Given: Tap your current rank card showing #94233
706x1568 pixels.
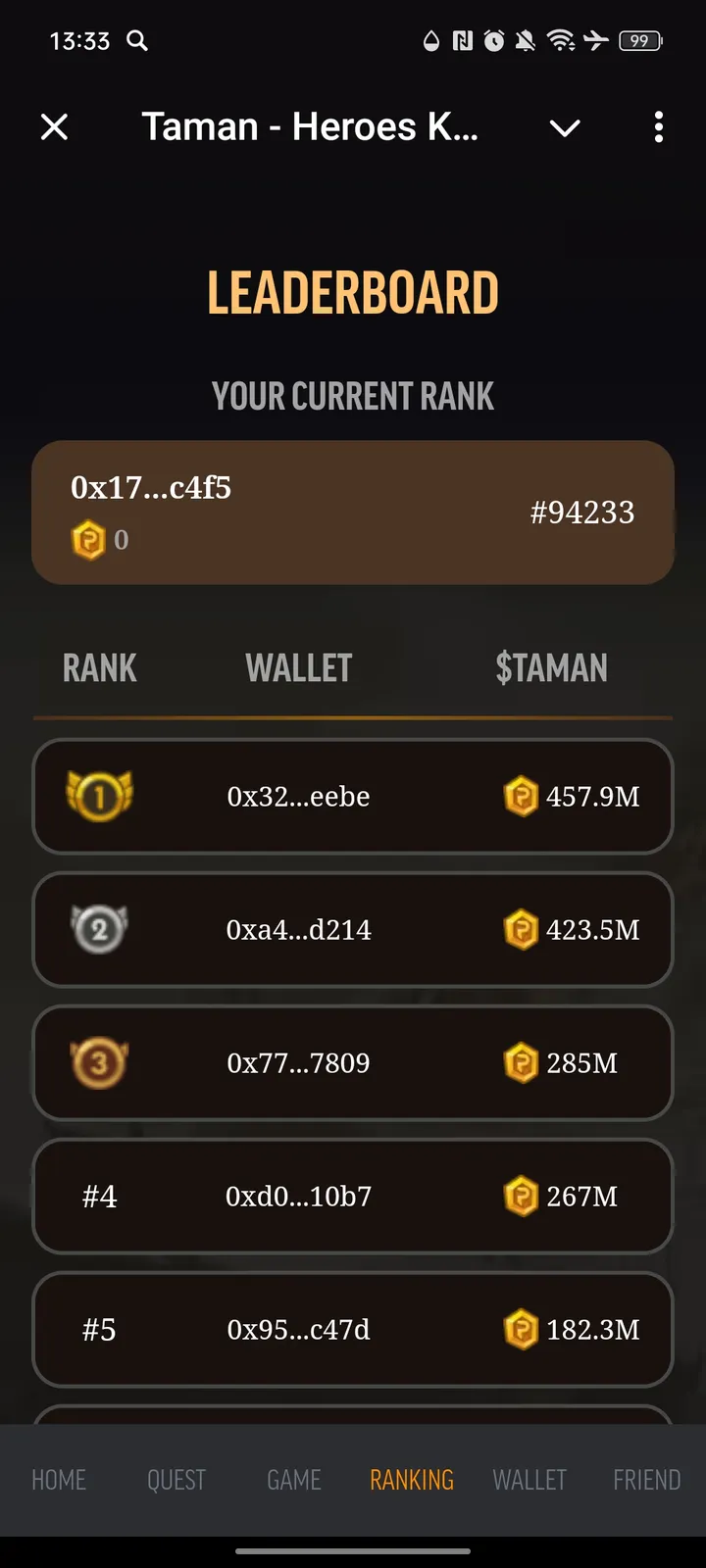Looking at the screenshot, I should point(353,511).
